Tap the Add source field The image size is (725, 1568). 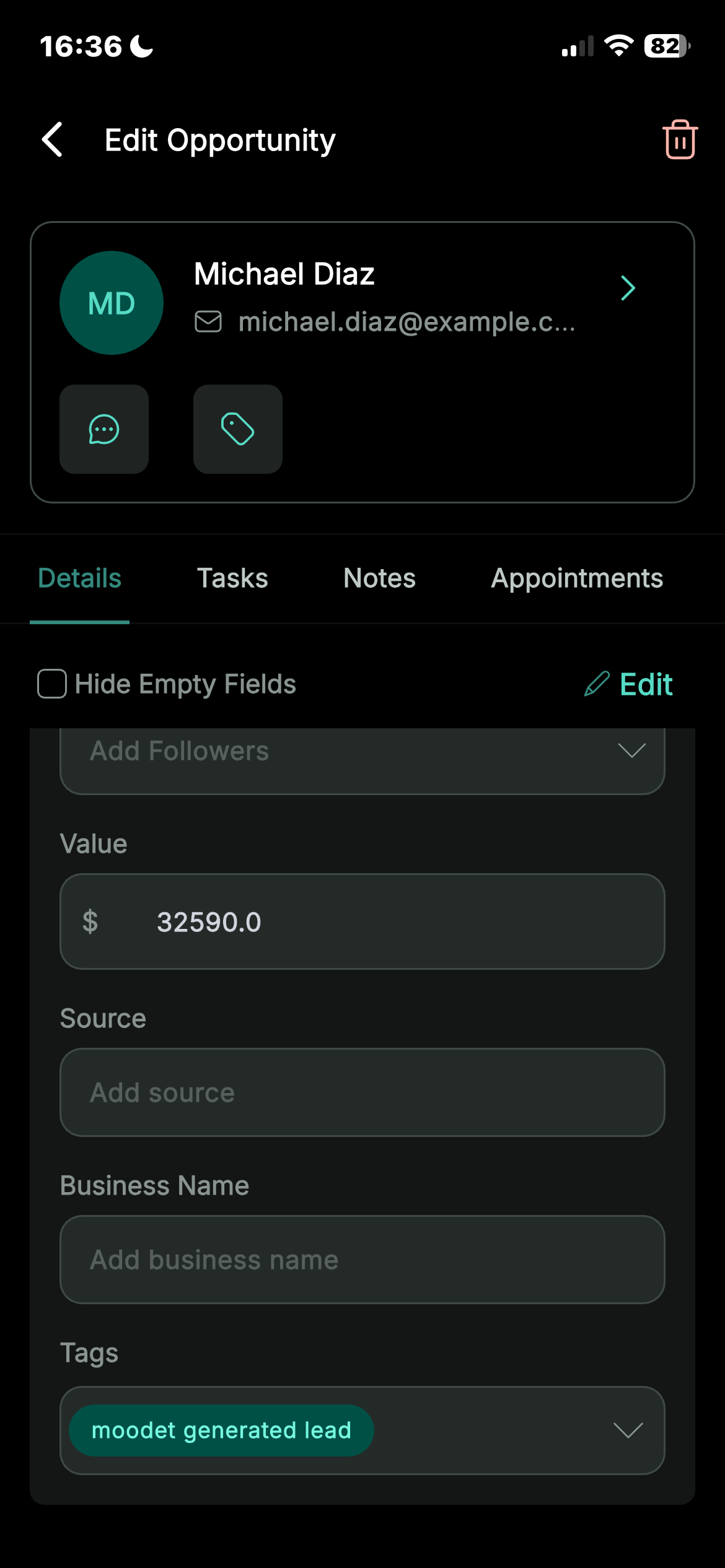point(362,1092)
